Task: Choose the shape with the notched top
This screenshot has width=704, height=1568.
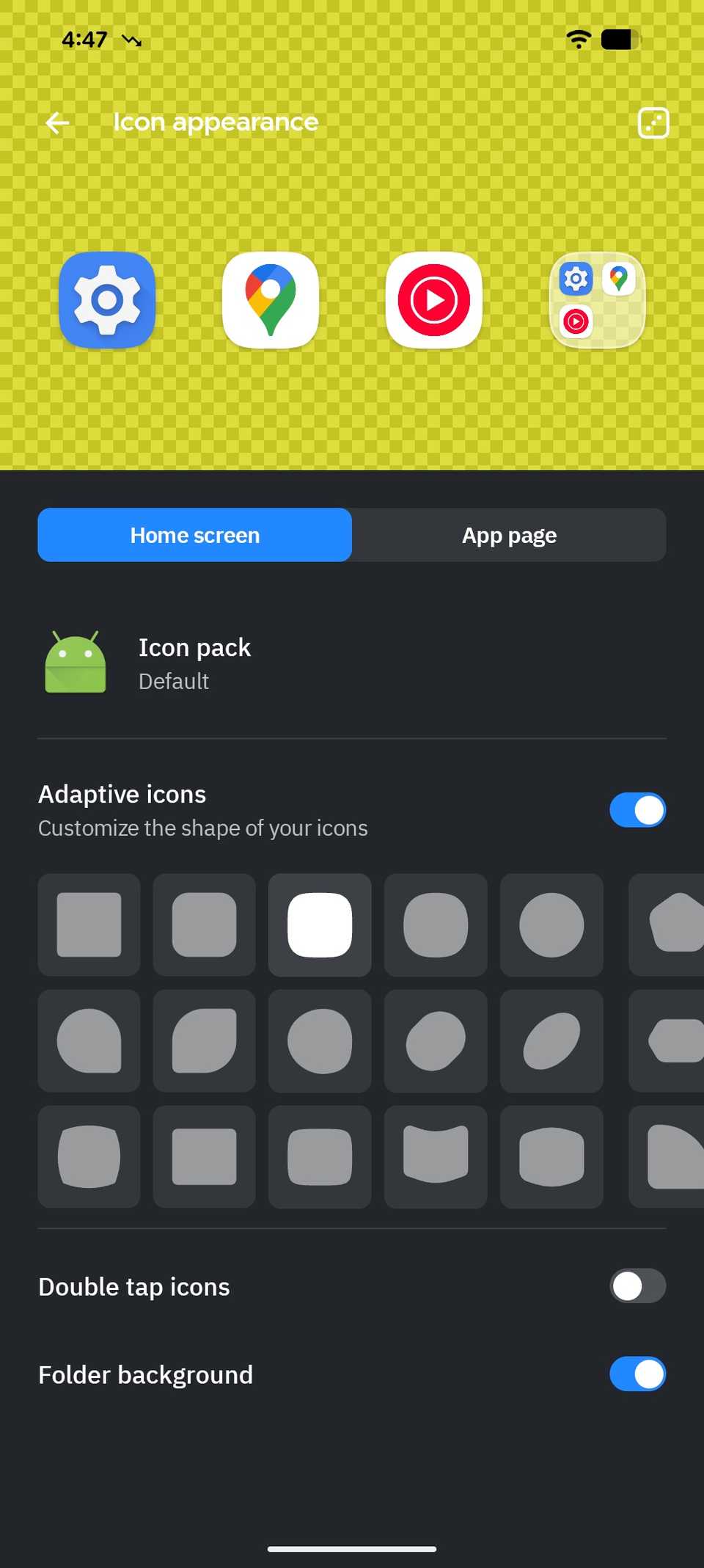Action: 436,1156
